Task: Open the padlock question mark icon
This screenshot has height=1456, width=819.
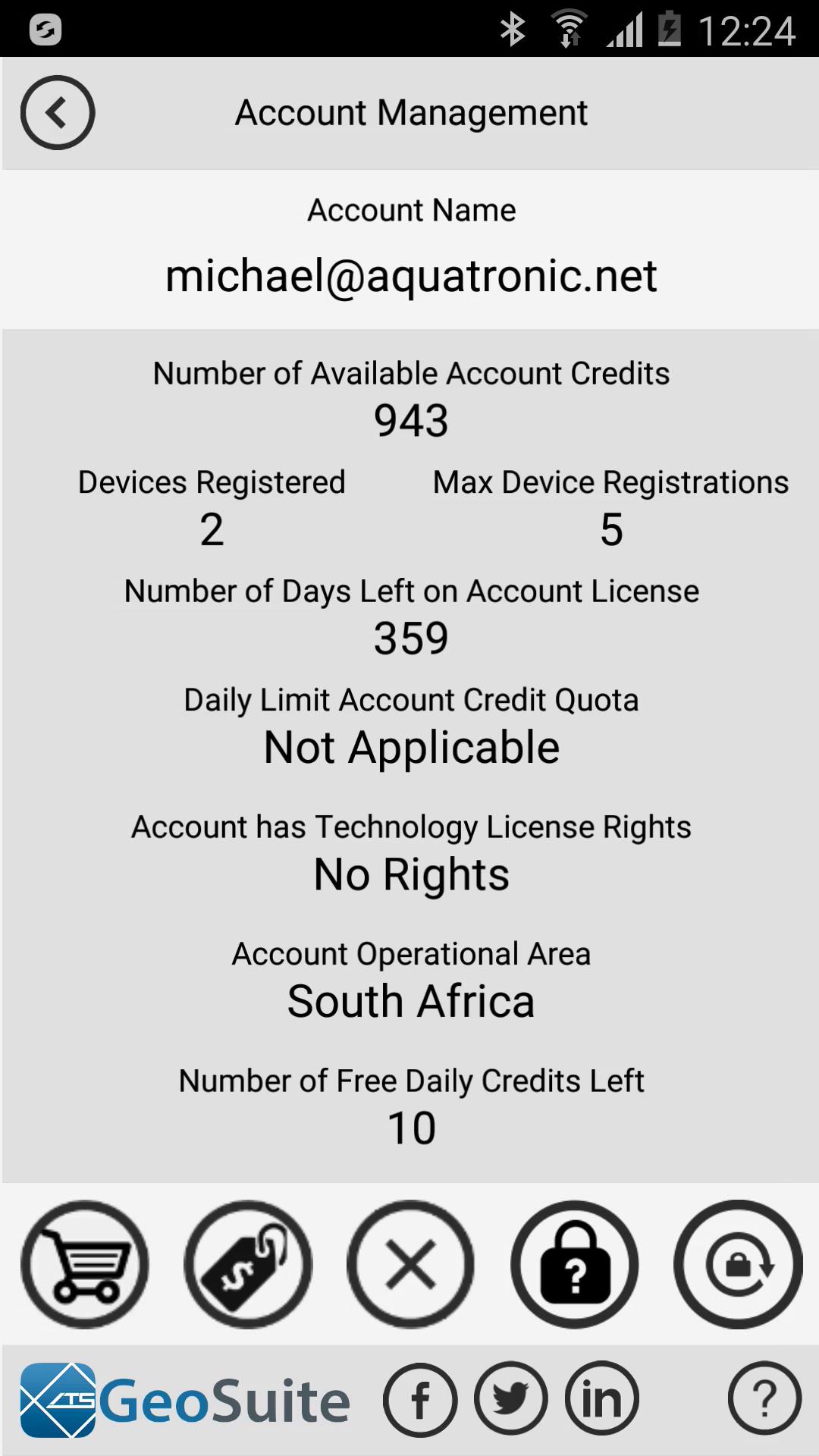Action: coord(575,1264)
